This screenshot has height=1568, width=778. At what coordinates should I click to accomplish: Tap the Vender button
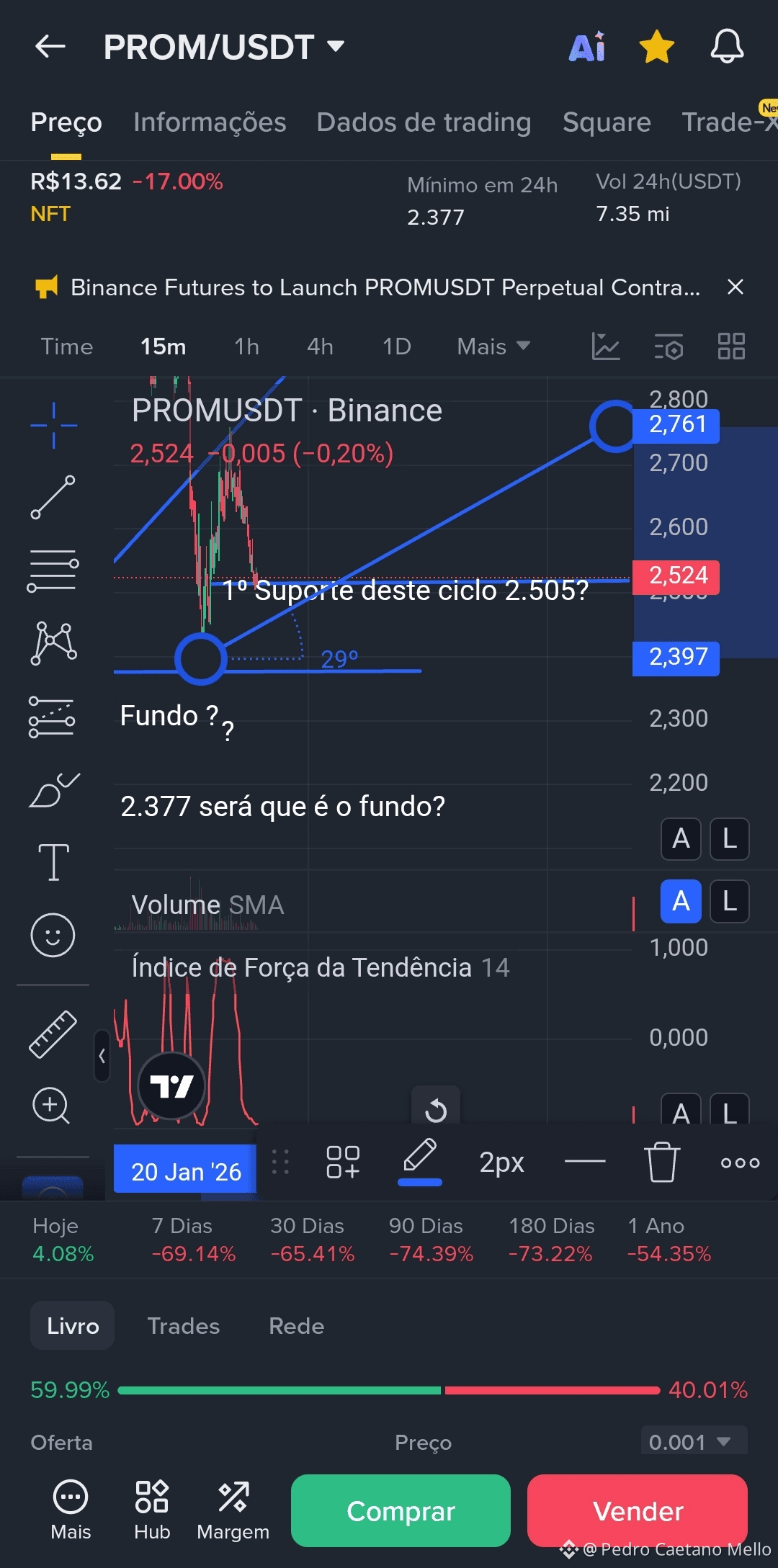pyautogui.click(x=637, y=1510)
